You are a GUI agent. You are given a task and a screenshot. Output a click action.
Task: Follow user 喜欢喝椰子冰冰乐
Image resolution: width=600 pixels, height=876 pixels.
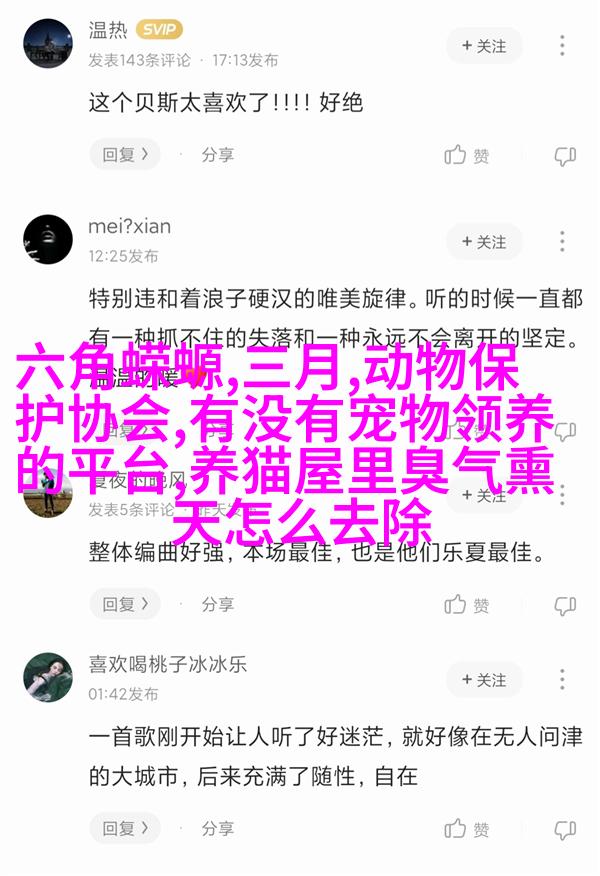pyautogui.click(x=485, y=680)
